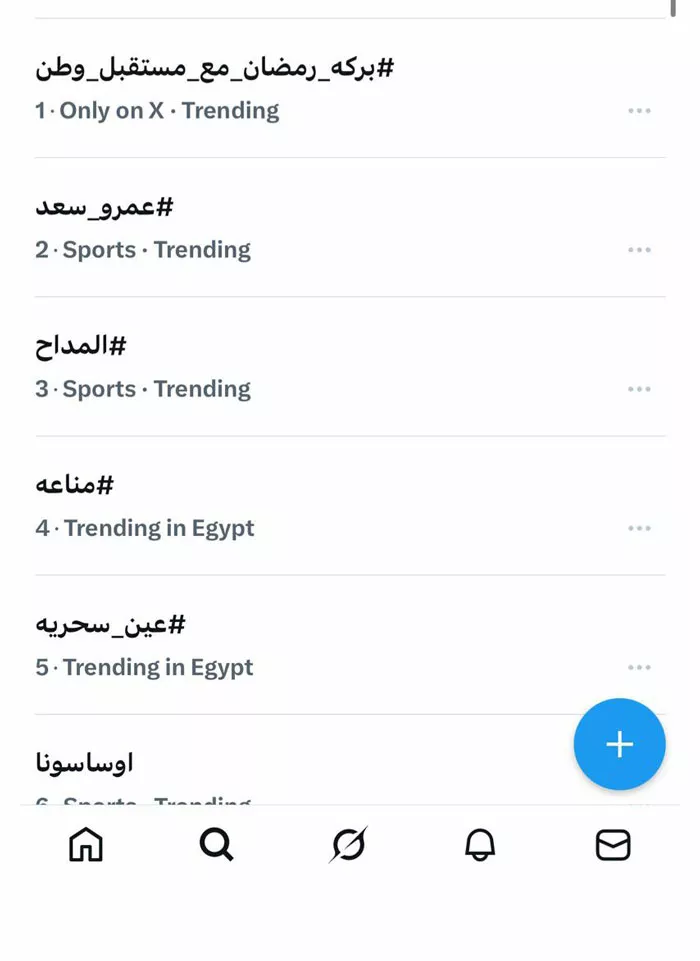
Task: Open more options for #المداح trend
Action: 639,389
